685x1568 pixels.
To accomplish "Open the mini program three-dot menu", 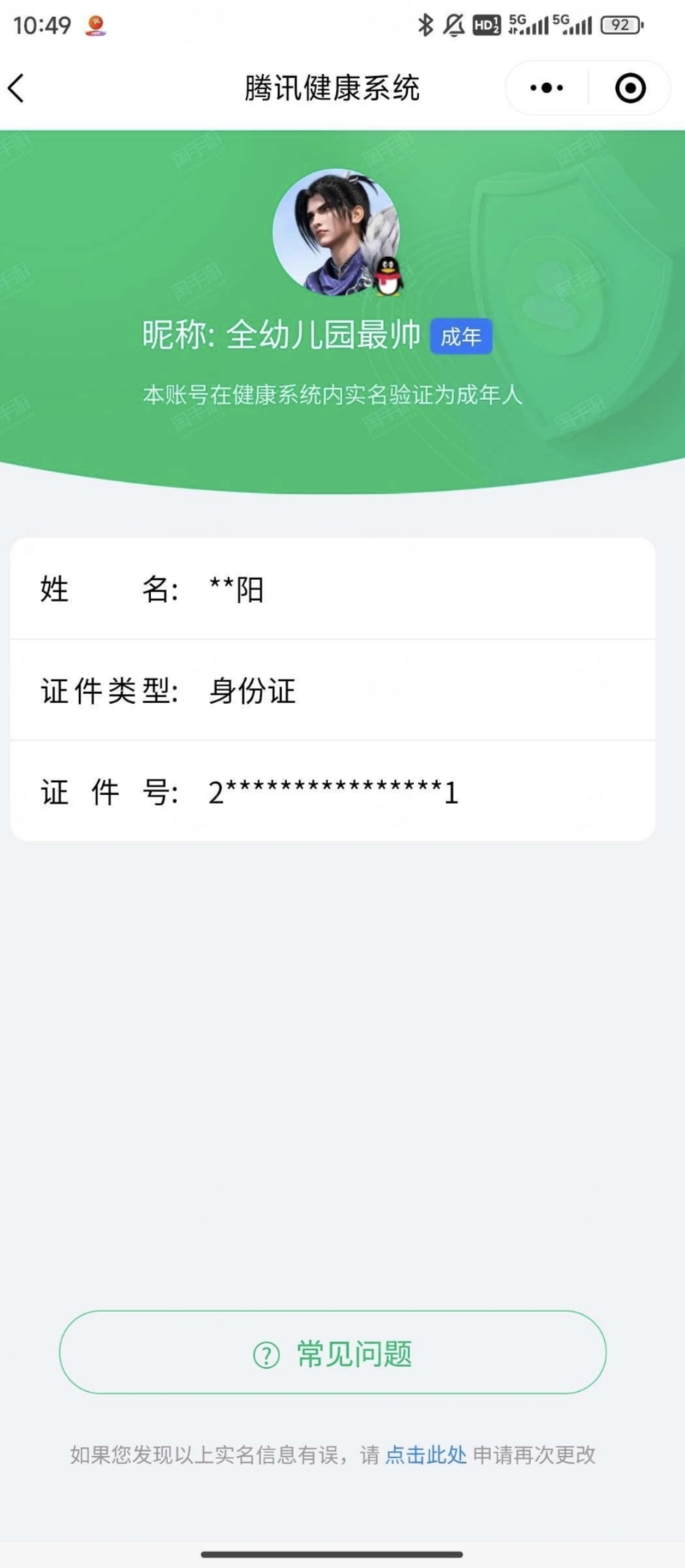I will [x=547, y=88].
